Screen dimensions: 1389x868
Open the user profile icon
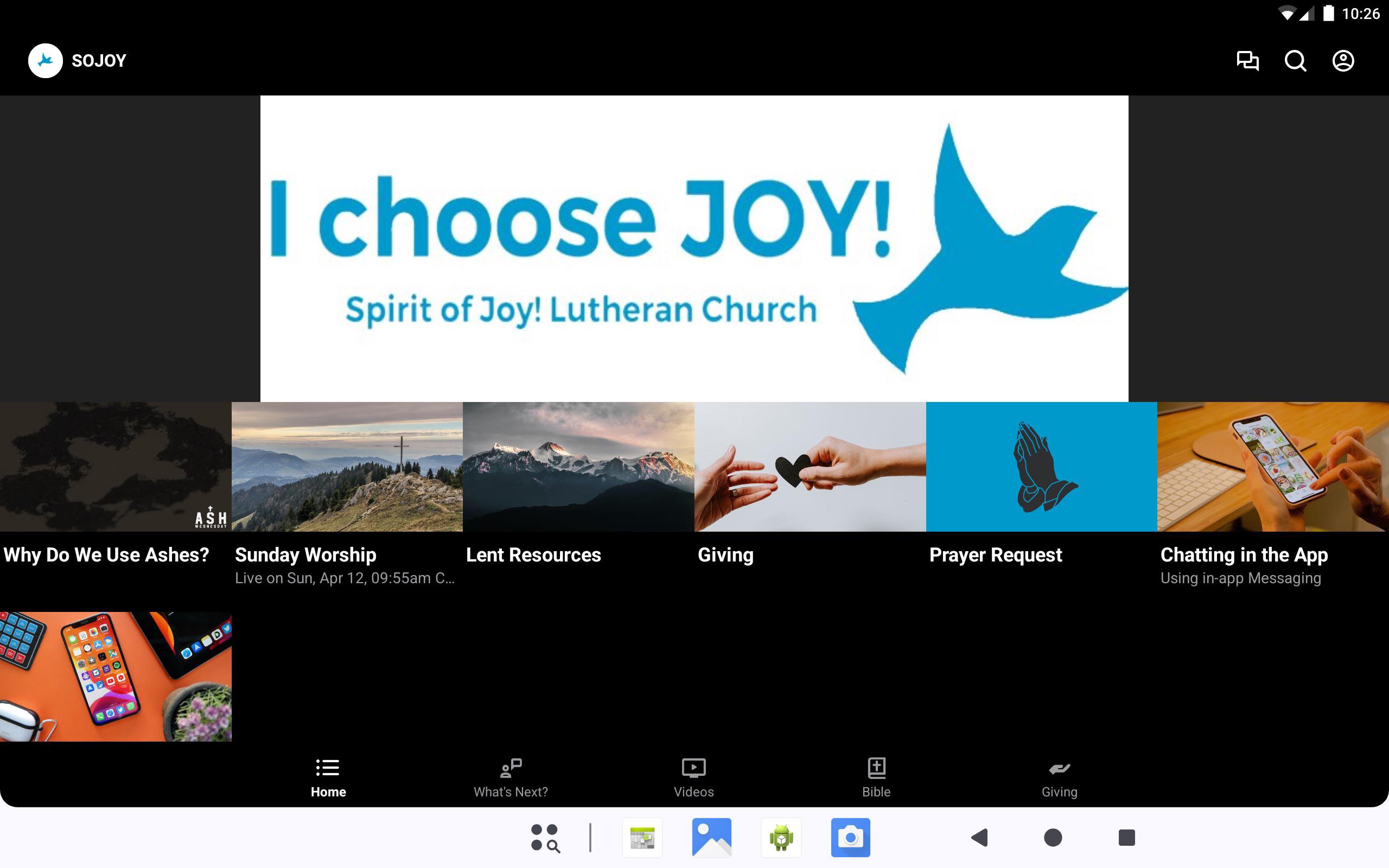pos(1342,60)
